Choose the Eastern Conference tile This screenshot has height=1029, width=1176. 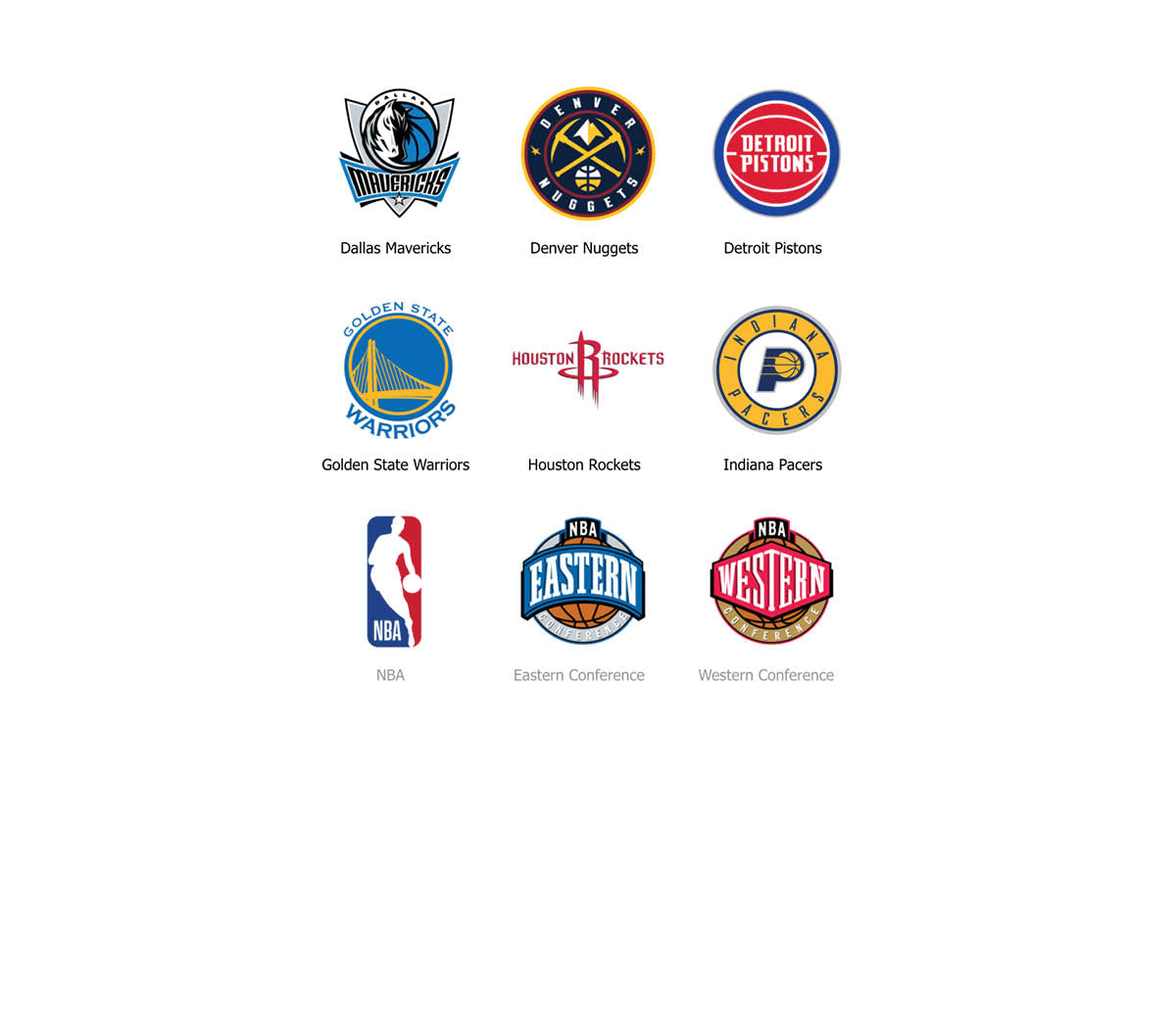[582, 581]
